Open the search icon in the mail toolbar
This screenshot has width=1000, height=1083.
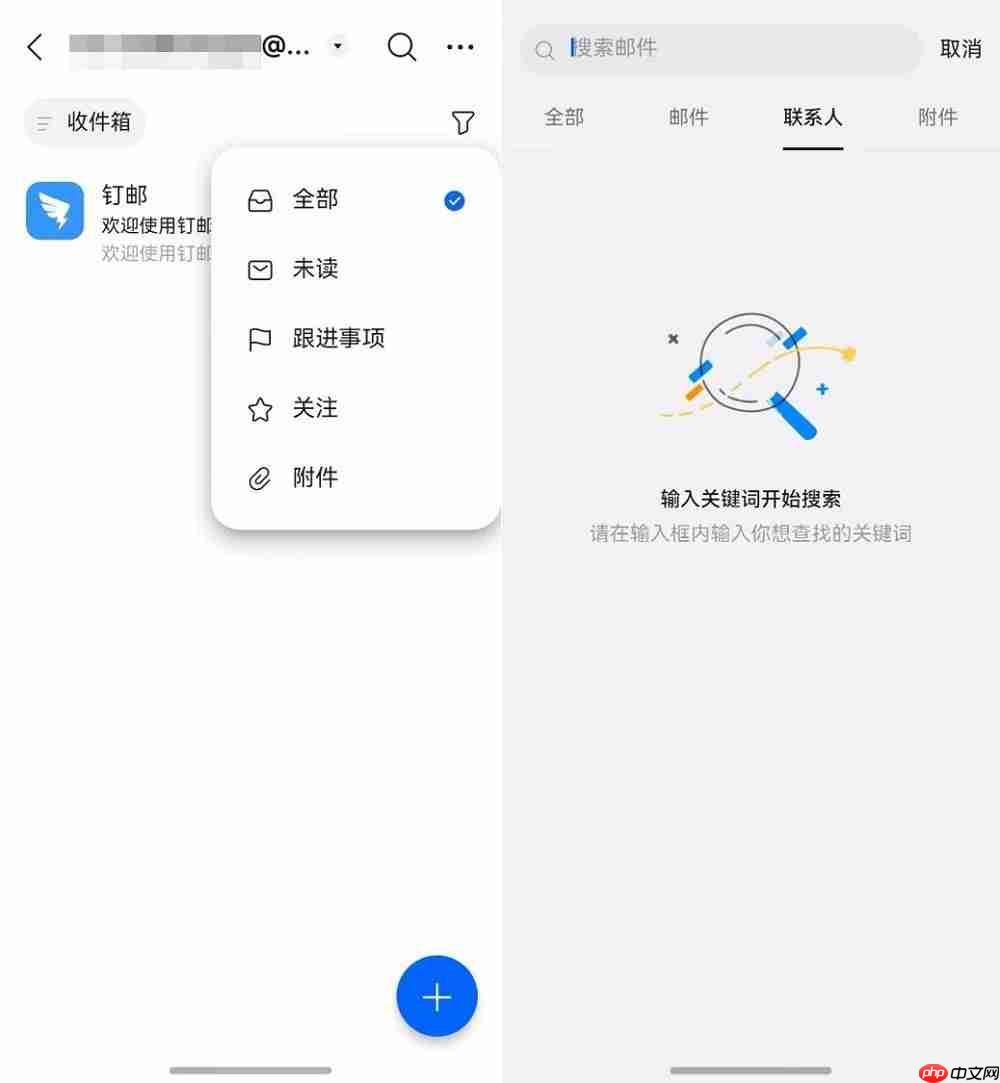[402, 47]
